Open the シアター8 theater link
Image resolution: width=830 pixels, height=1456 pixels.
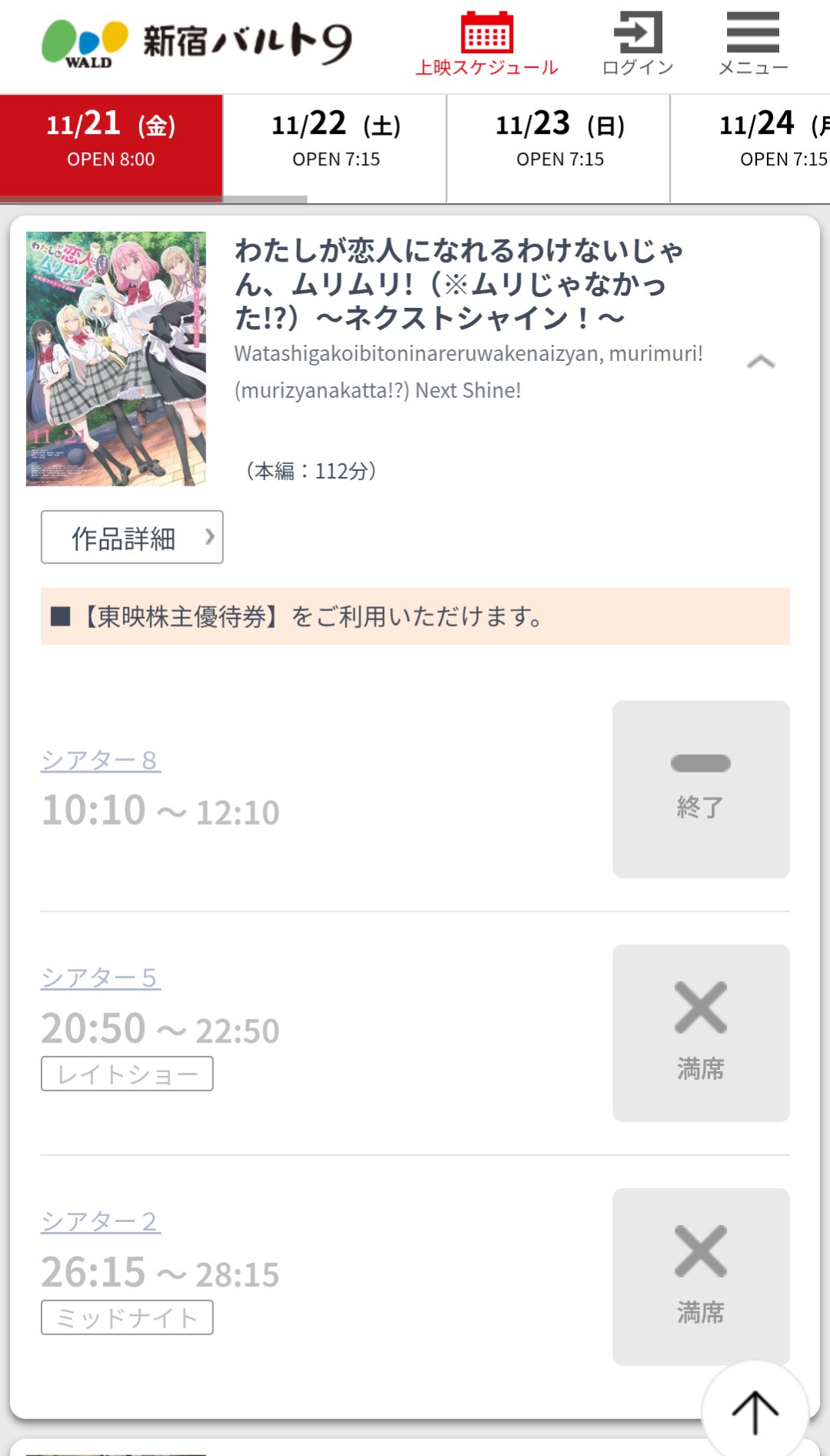pos(100,760)
